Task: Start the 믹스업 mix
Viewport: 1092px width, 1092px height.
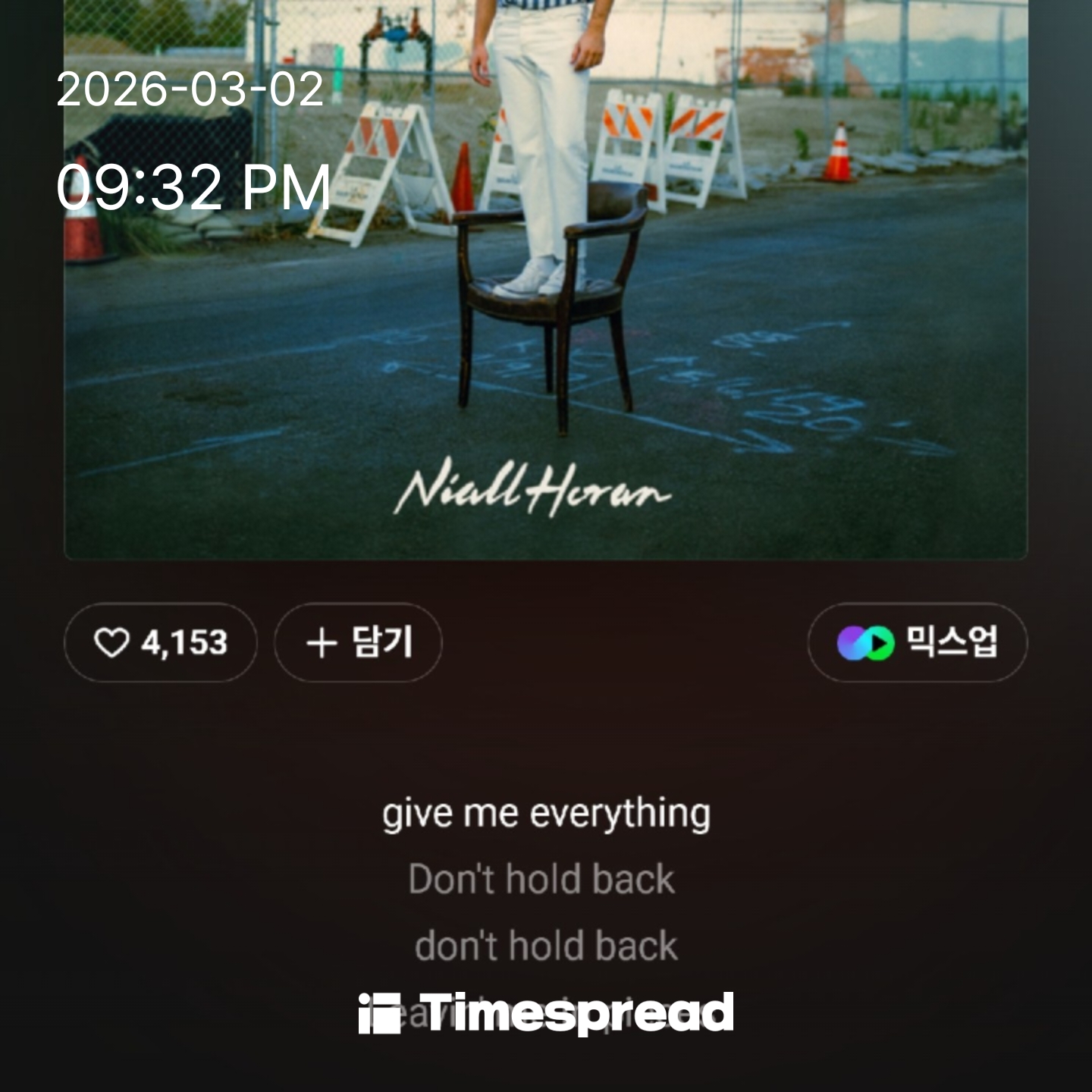Action: [x=917, y=643]
